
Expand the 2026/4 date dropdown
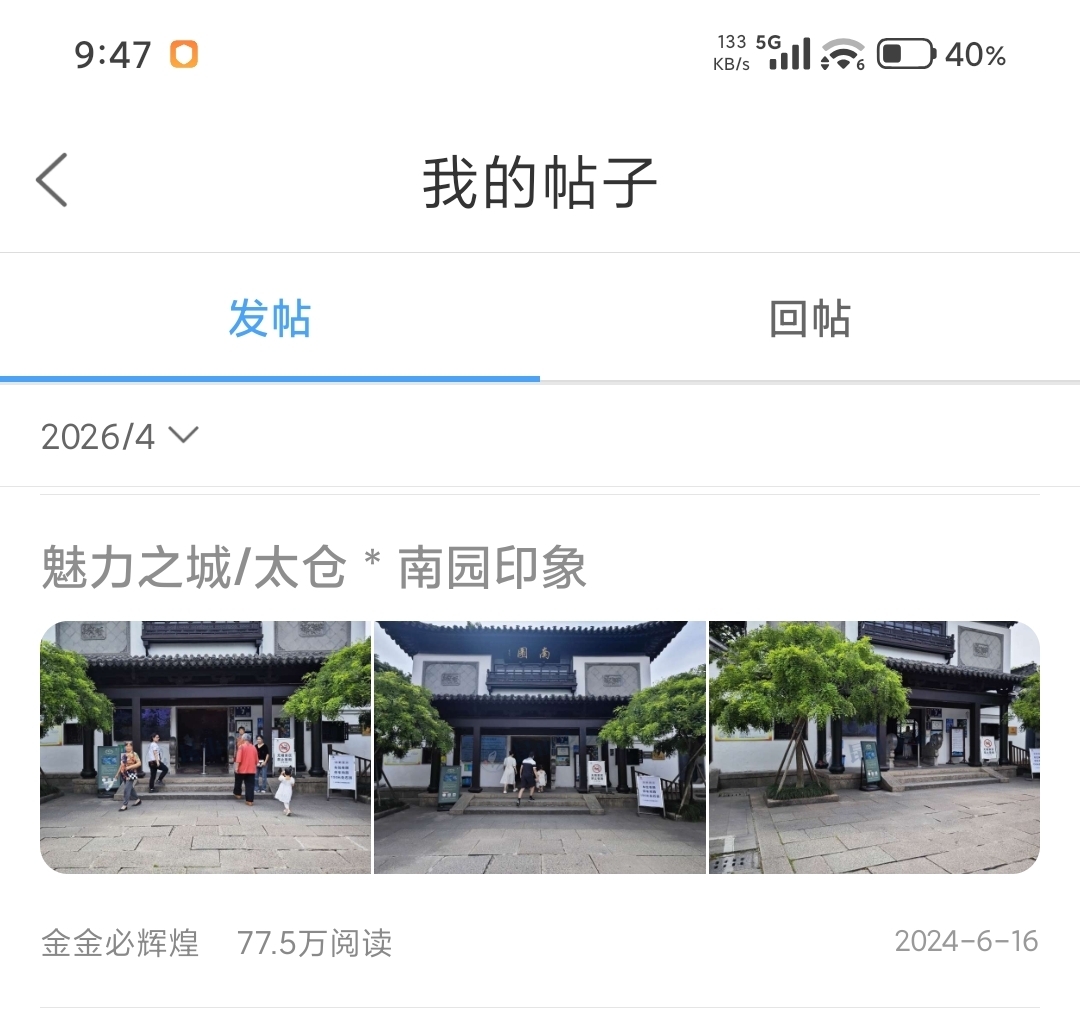click(120, 436)
